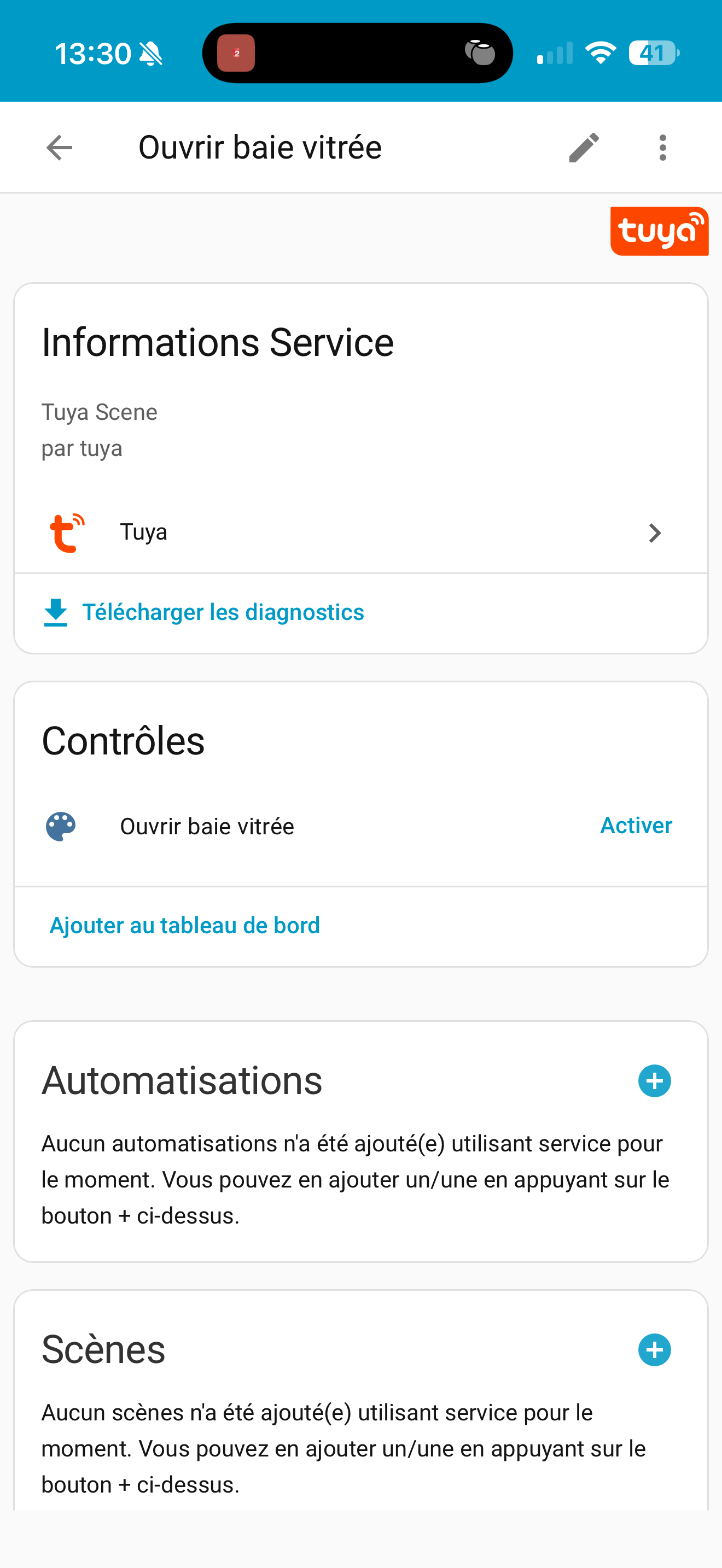Add a new scene with plus icon
Viewport: 722px width, 1568px height.
654,1350
